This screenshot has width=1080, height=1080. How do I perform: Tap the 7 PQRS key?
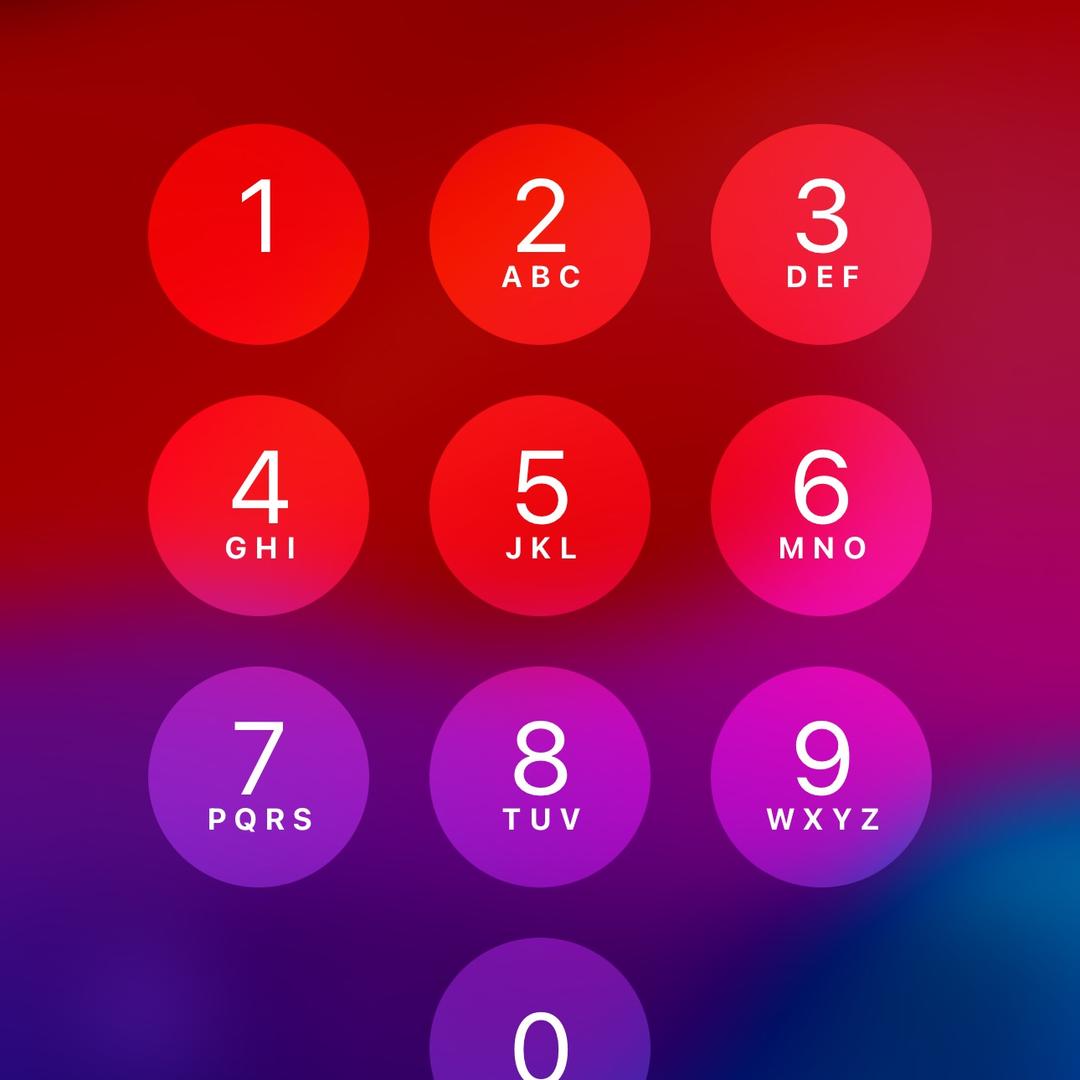[259, 777]
